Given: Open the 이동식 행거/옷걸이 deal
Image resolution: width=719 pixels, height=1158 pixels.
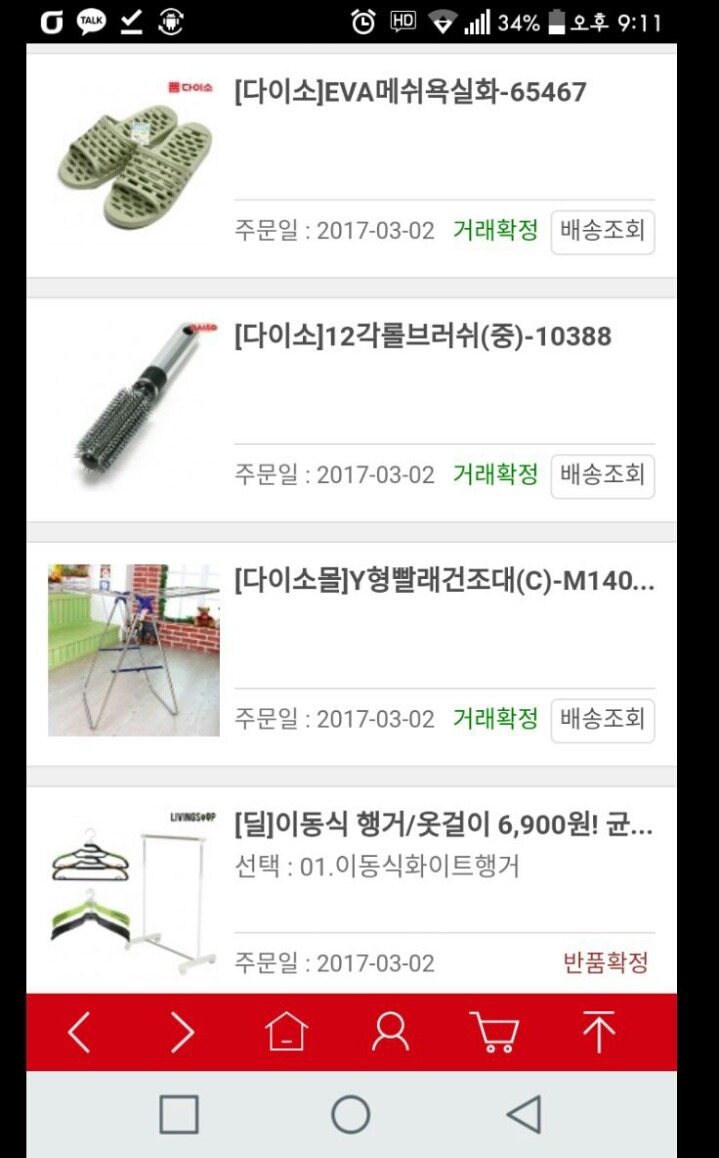Looking at the screenshot, I should pyautogui.click(x=444, y=826).
